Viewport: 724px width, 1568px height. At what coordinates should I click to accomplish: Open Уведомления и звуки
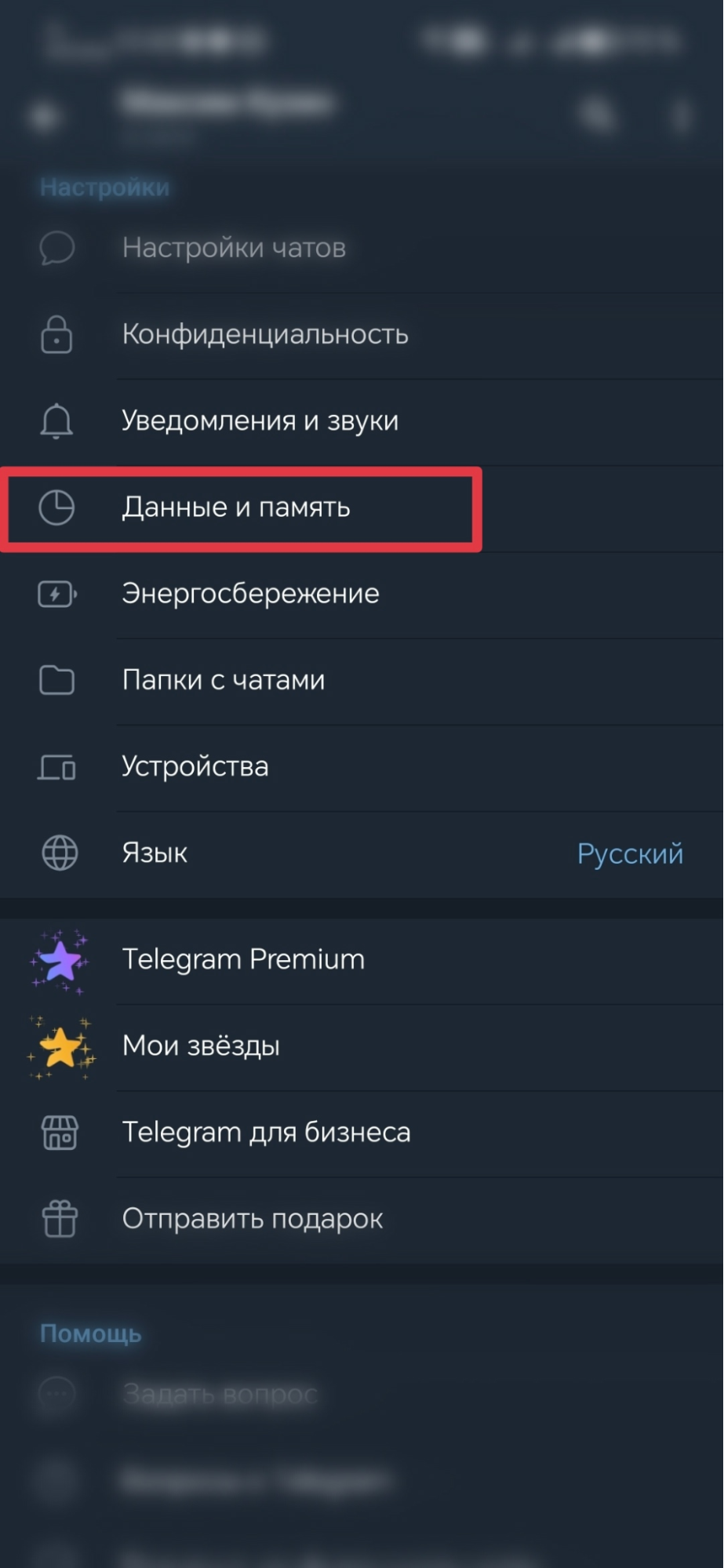pos(260,421)
